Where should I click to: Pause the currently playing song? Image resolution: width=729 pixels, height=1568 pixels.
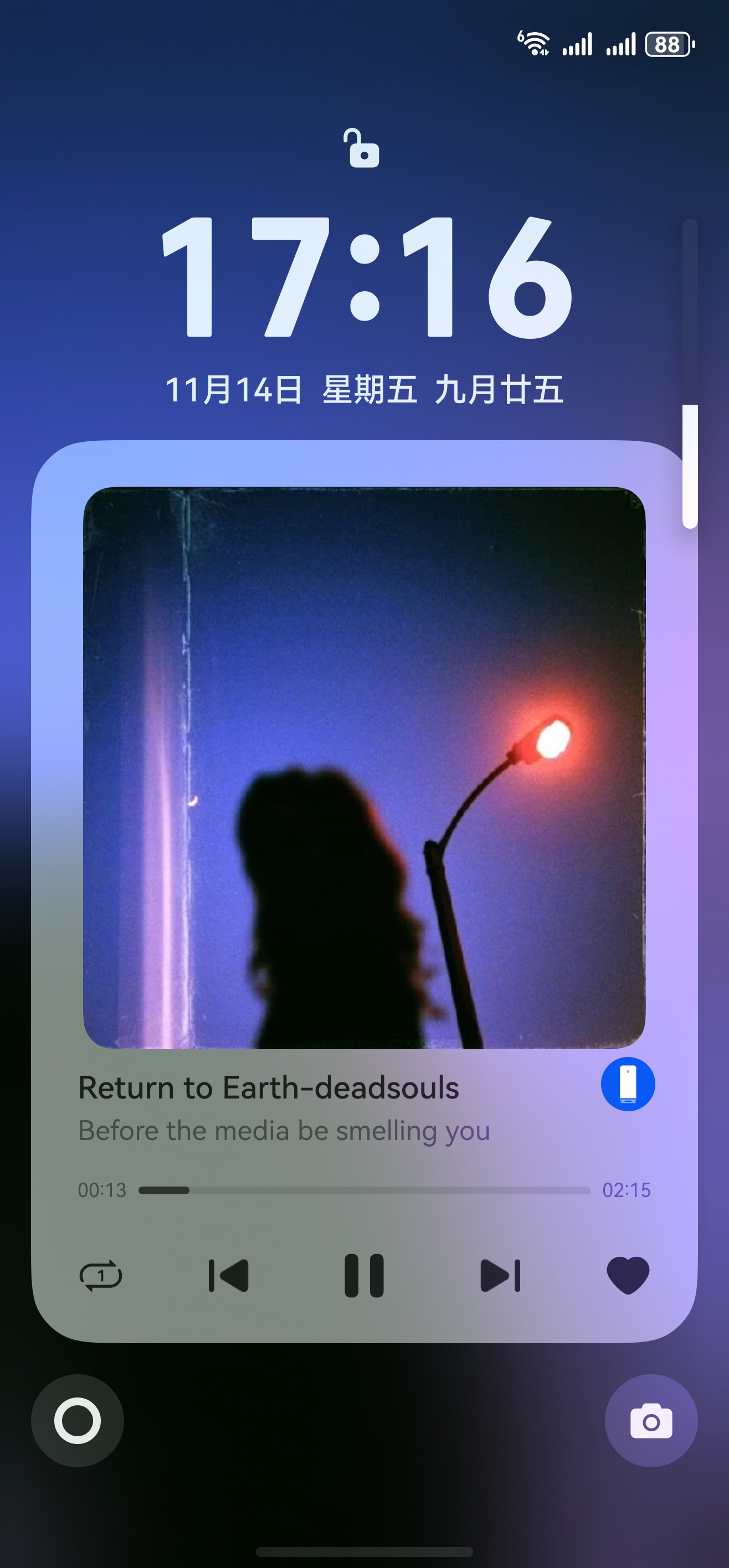pos(363,1275)
